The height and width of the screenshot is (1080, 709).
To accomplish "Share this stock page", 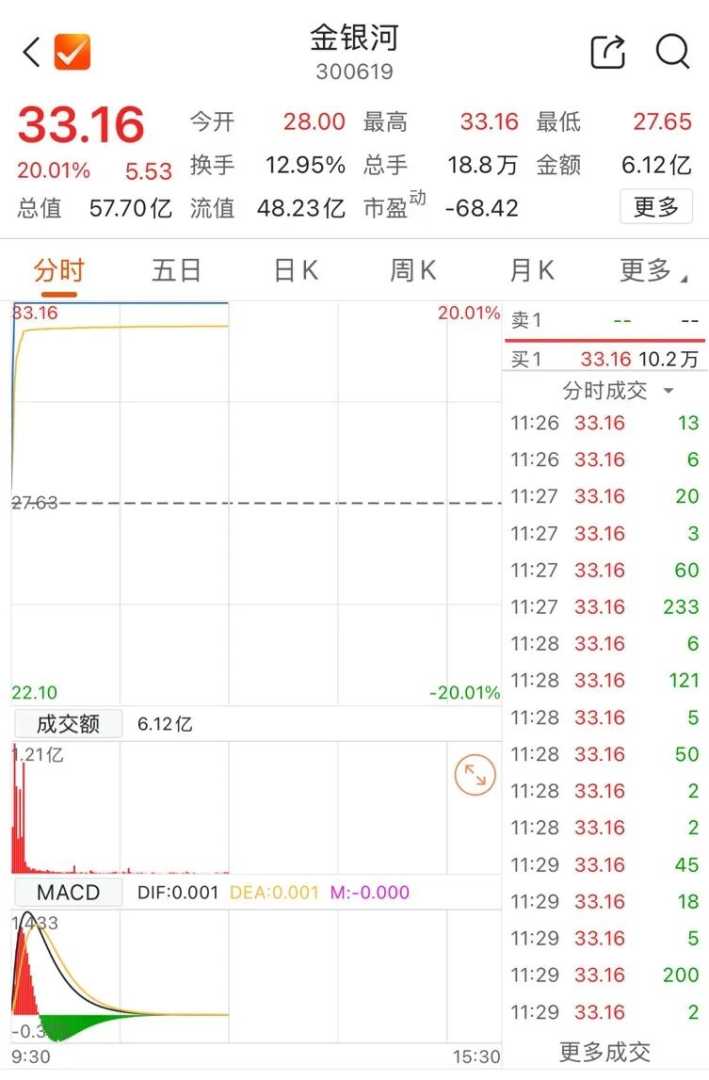I will click(x=608, y=52).
